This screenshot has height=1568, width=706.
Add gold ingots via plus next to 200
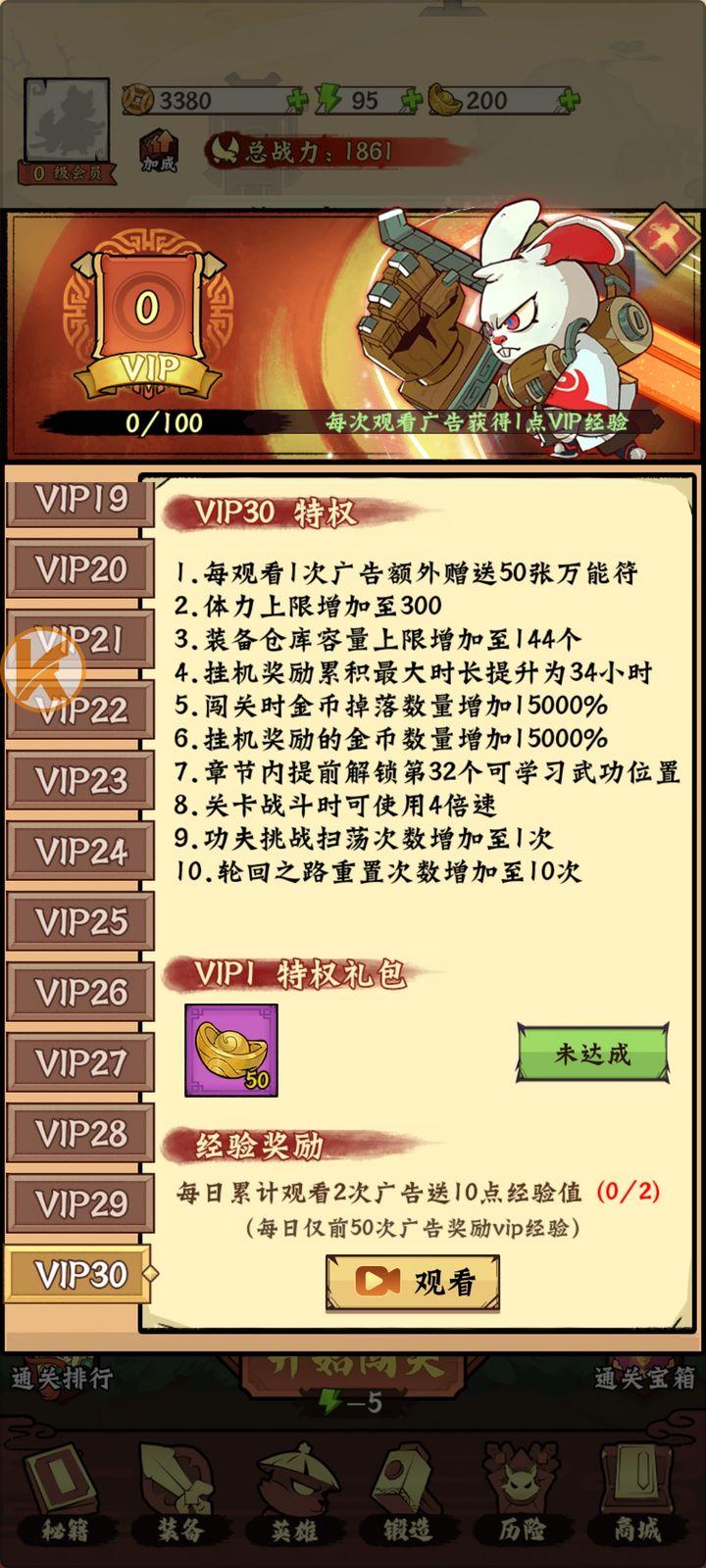[x=568, y=100]
